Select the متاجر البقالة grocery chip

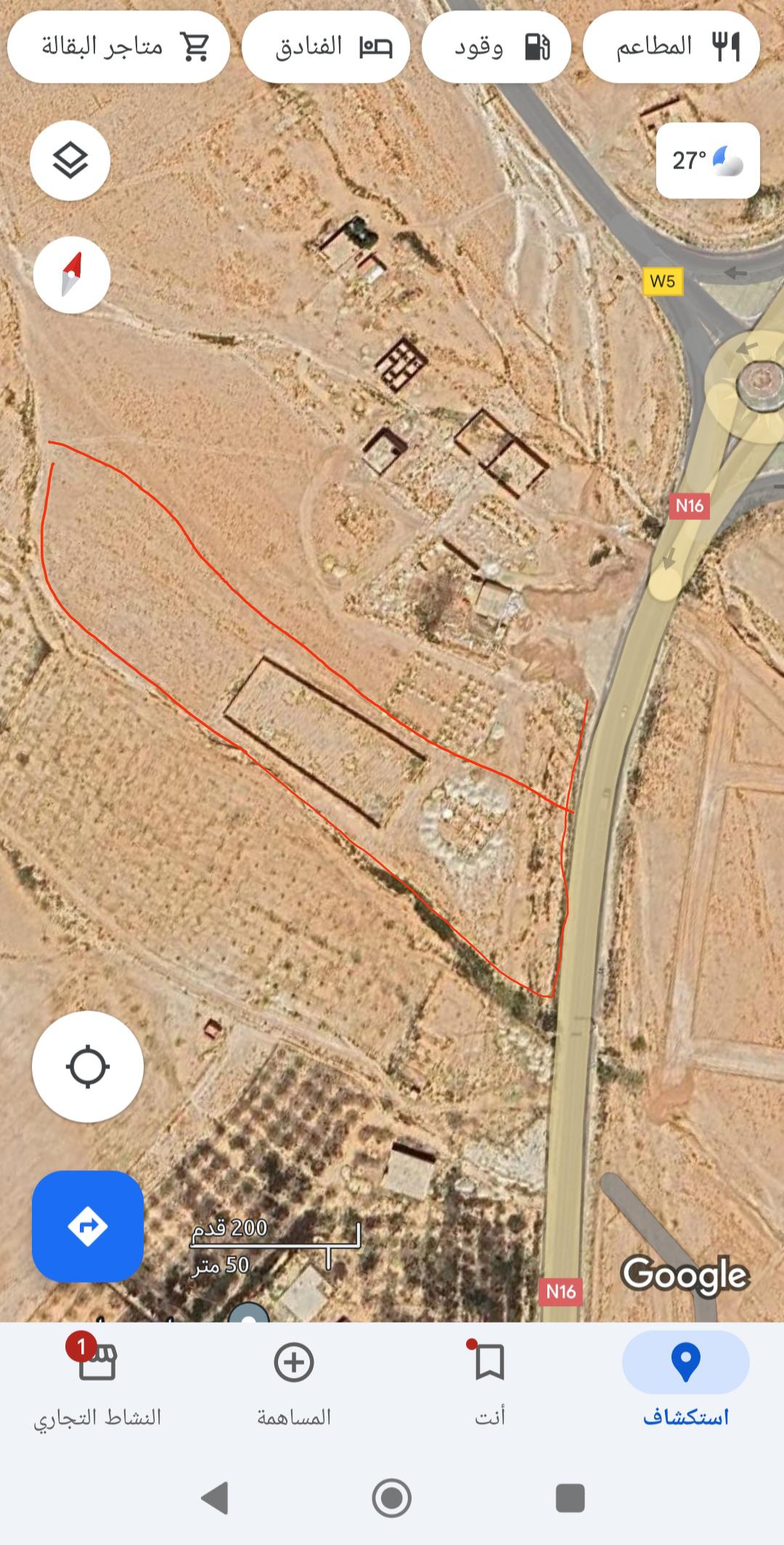click(x=119, y=47)
